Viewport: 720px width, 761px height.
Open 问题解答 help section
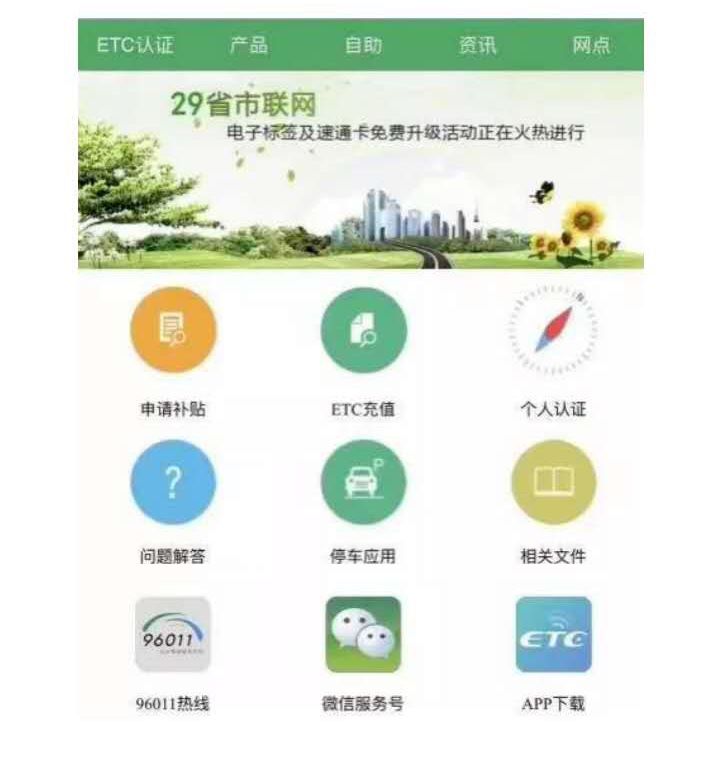tap(173, 483)
